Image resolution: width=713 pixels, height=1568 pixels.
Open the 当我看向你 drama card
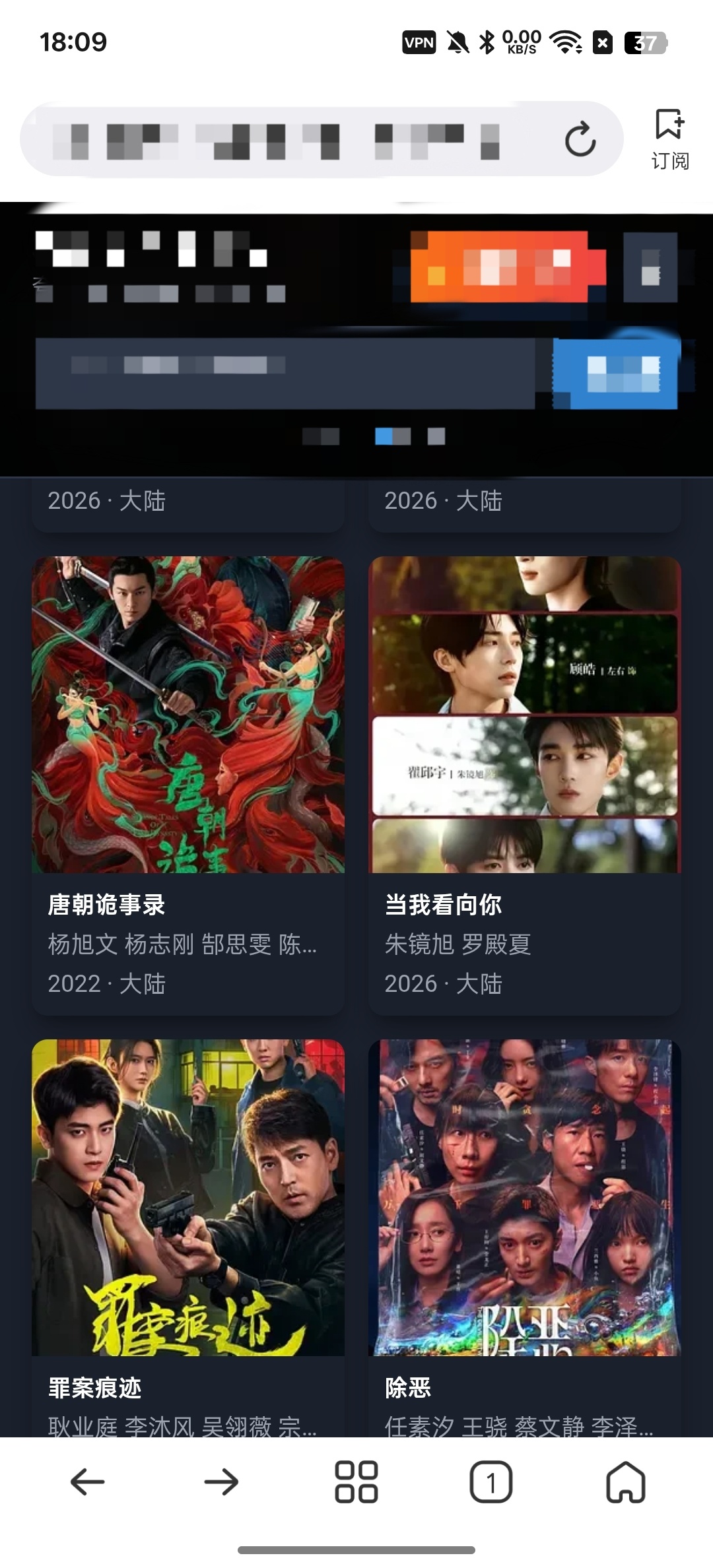coord(525,785)
